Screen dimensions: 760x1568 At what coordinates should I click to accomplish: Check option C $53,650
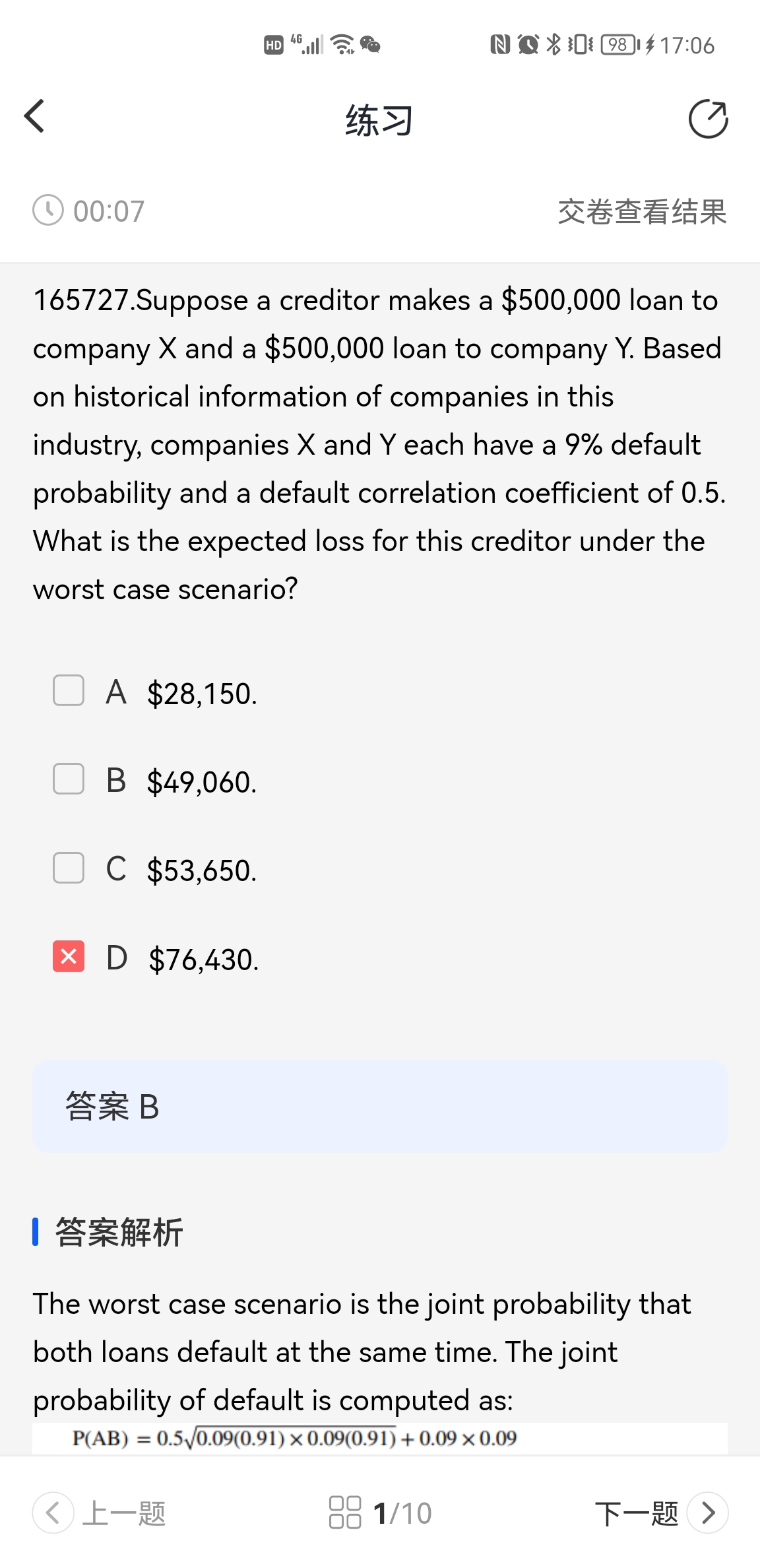point(69,868)
